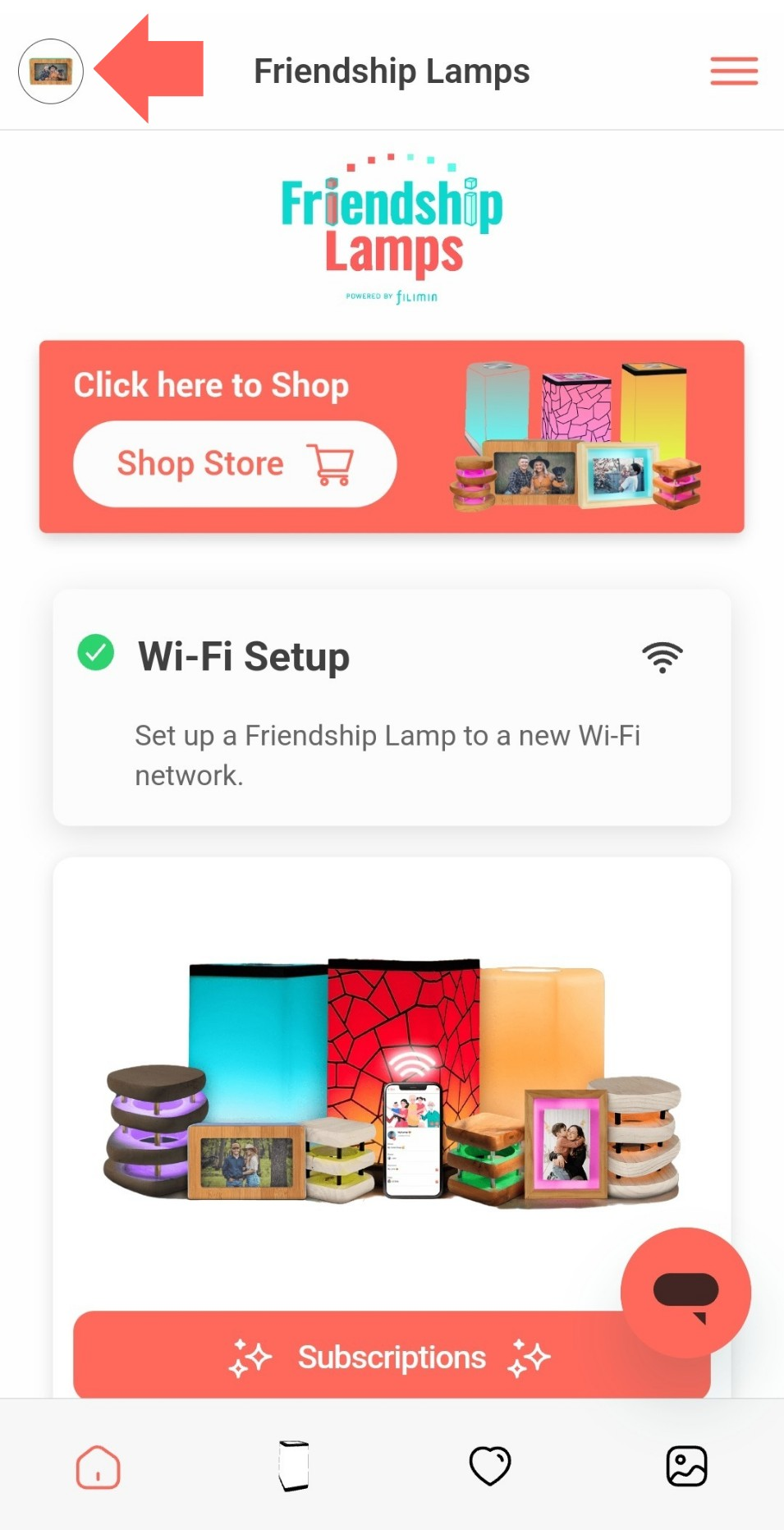Switch to the Home tab
Image resolution: width=784 pixels, height=1530 pixels.
point(98,1467)
